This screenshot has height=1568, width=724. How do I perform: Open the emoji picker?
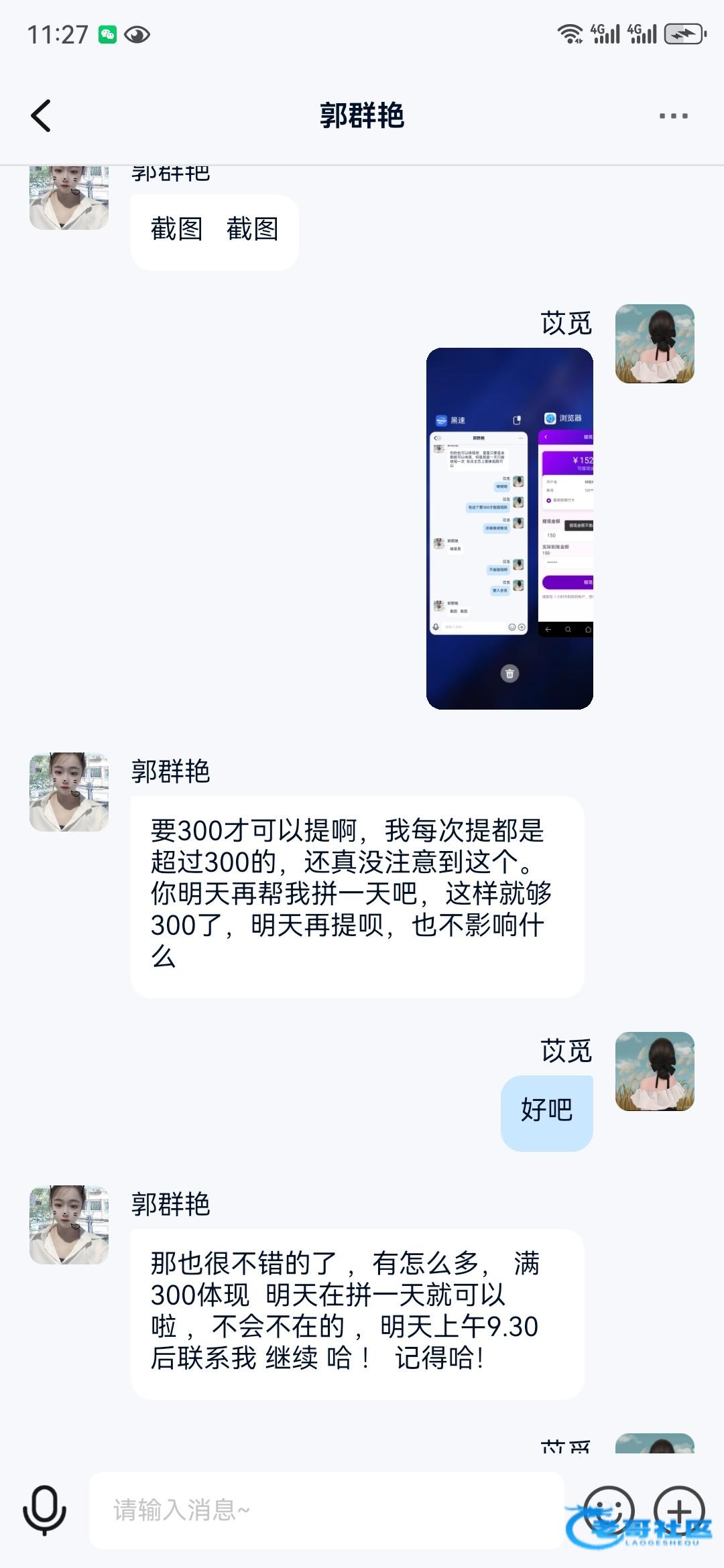(608, 1510)
